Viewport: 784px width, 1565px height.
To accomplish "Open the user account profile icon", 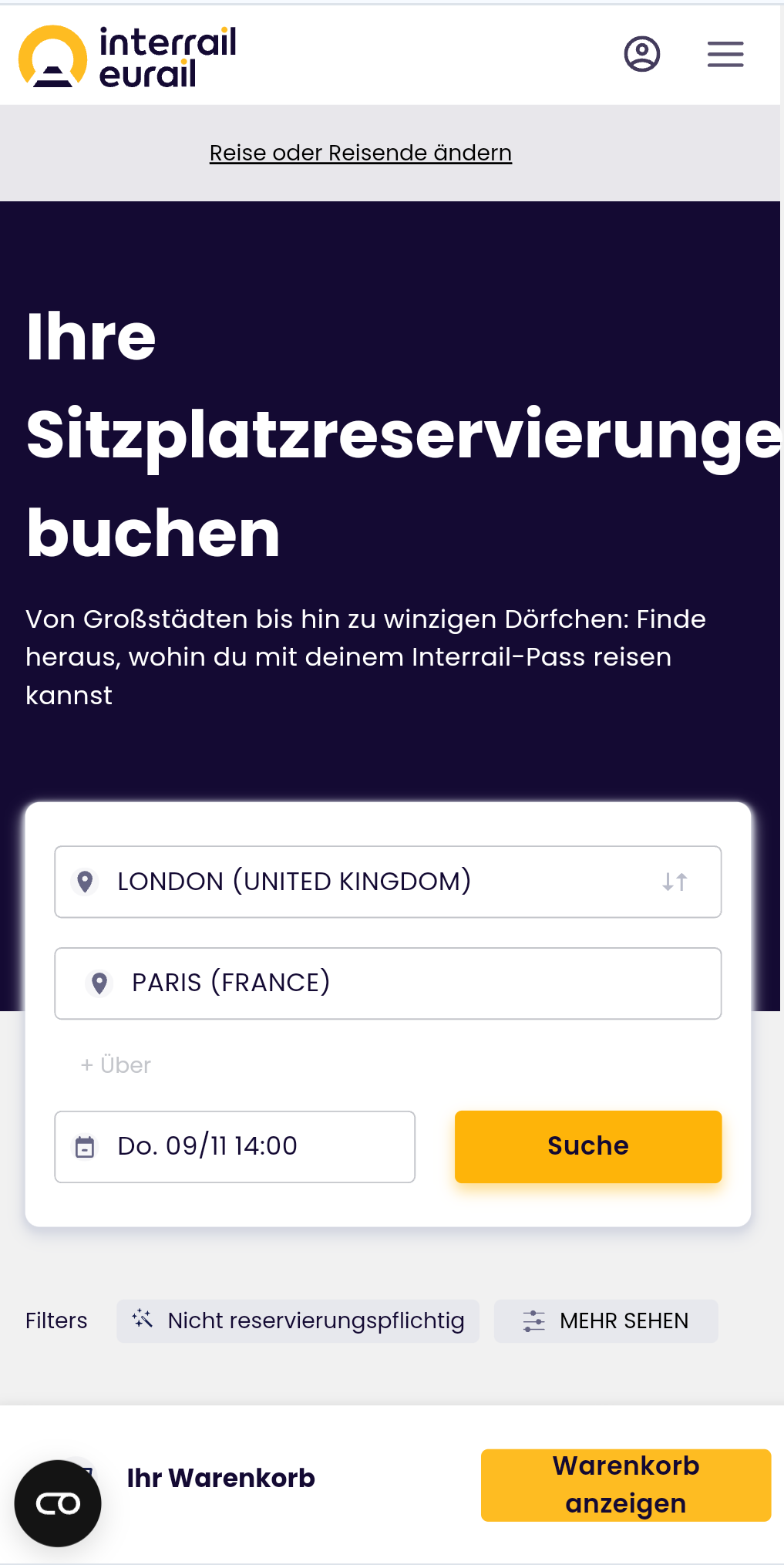I will 641,54.
